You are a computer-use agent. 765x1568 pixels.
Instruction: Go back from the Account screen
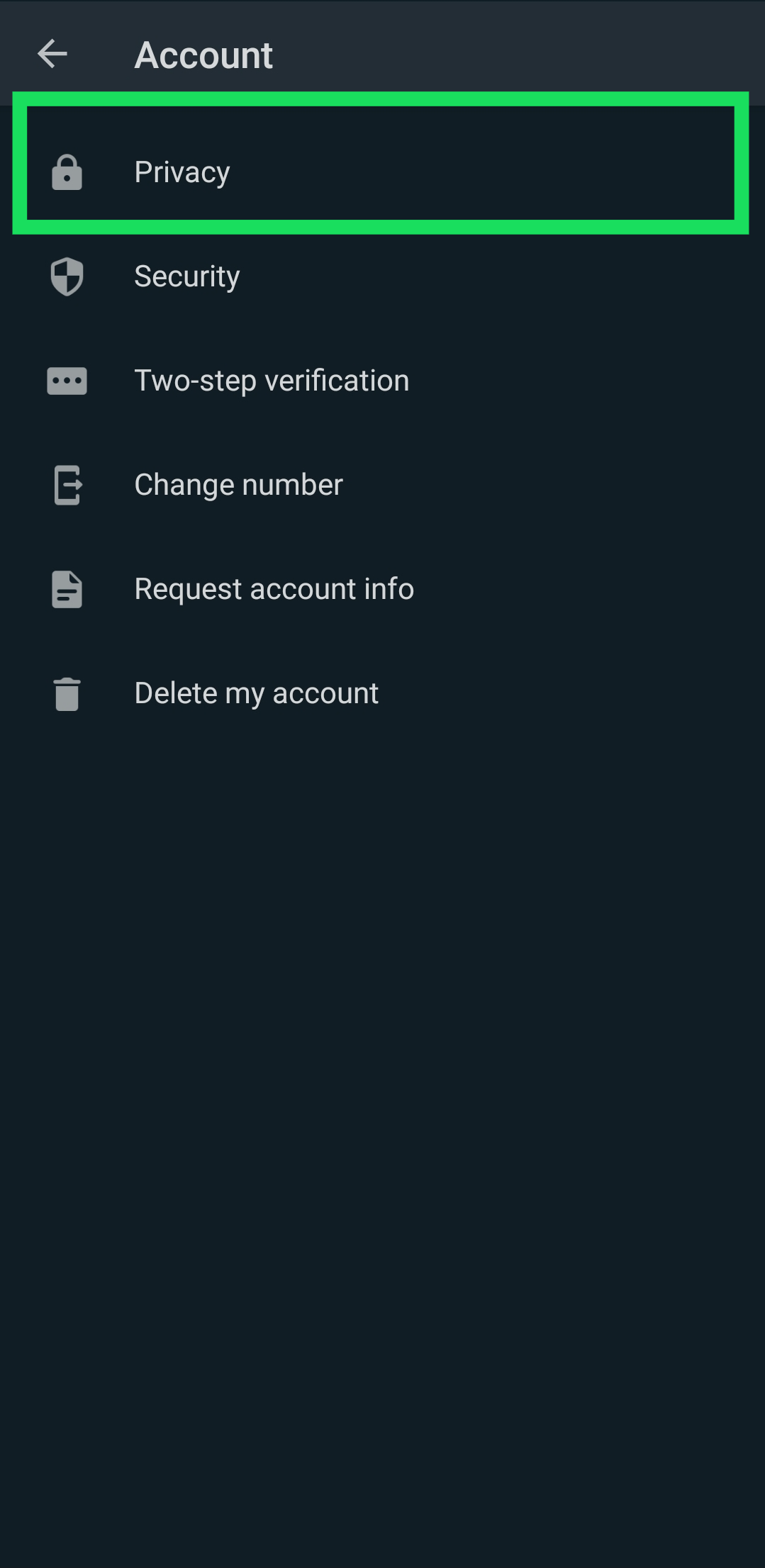(x=52, y=54)
